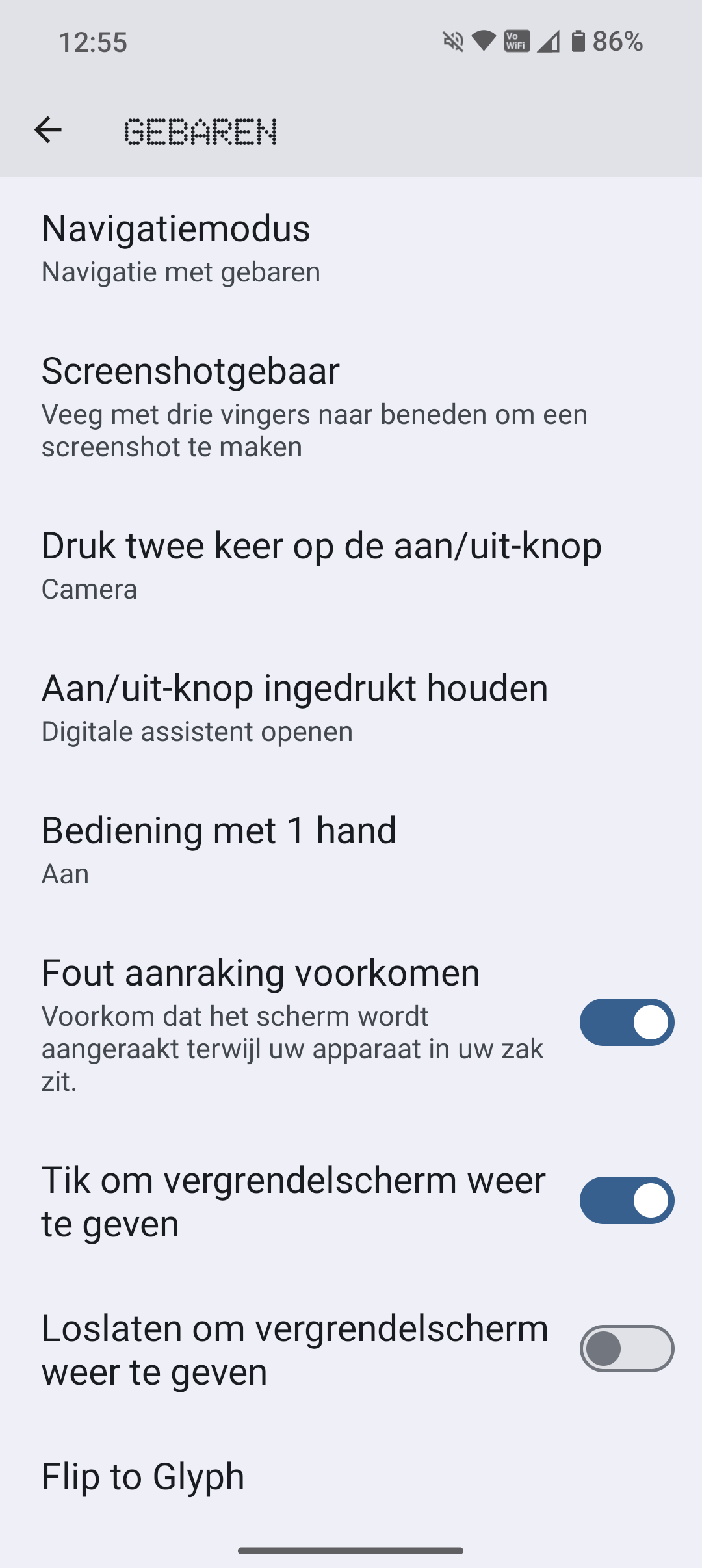The width and height of the screenshot is (702, 1568).
Task: Turn off Fout aanraking voorkomen
Action: click(x=627, y=1023)
